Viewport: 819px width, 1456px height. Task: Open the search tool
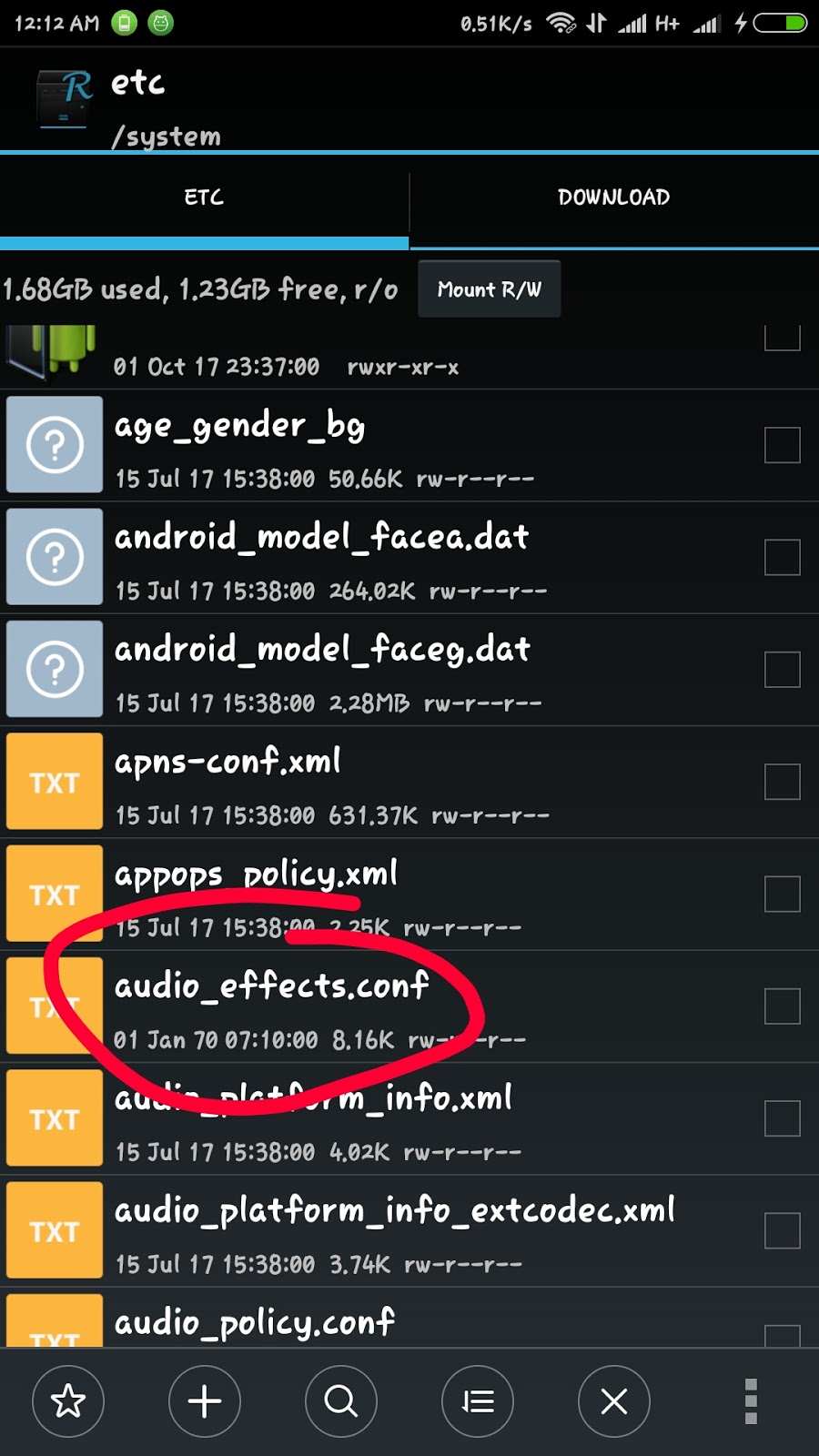pos(341,1401)
